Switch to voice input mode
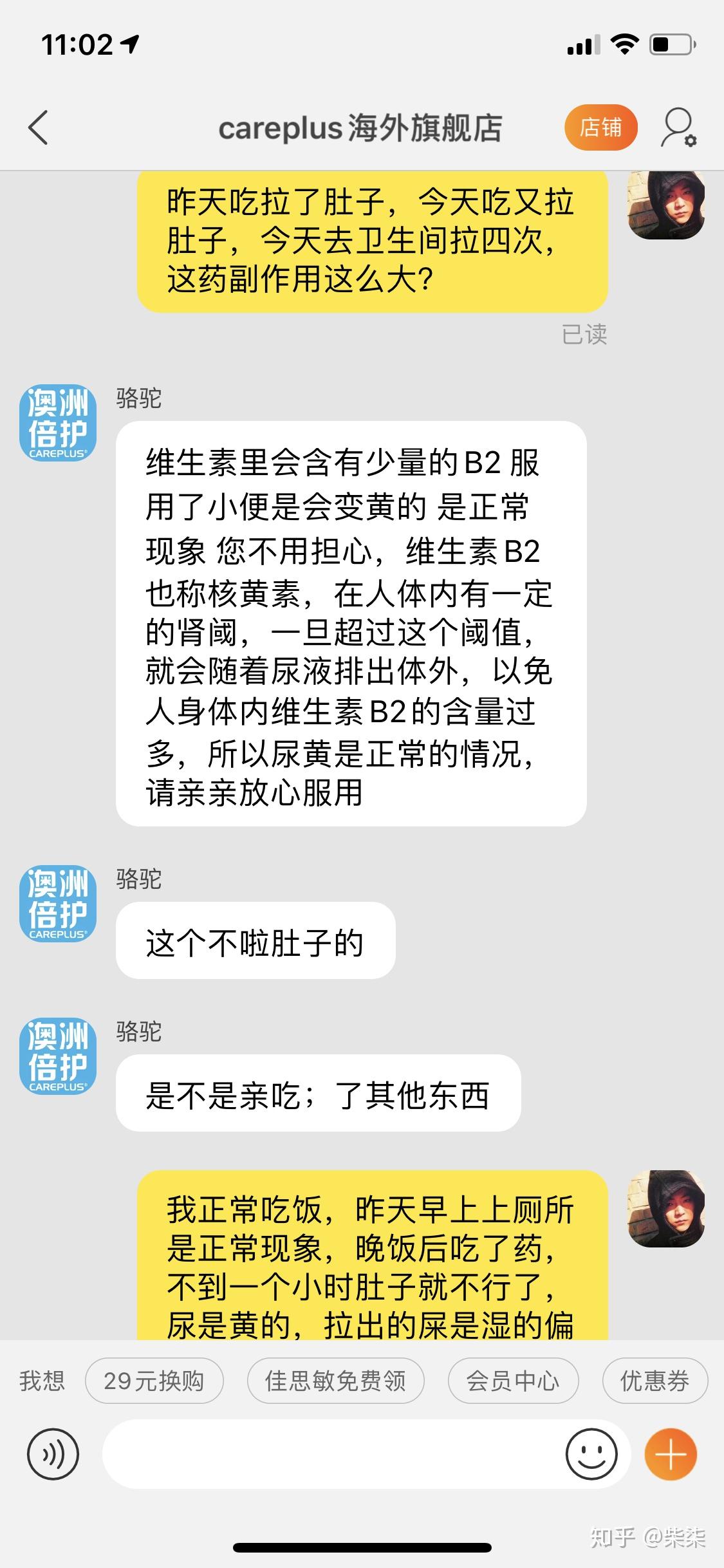The width and height of the screenshot is (724, 1568). (53, 1454)
